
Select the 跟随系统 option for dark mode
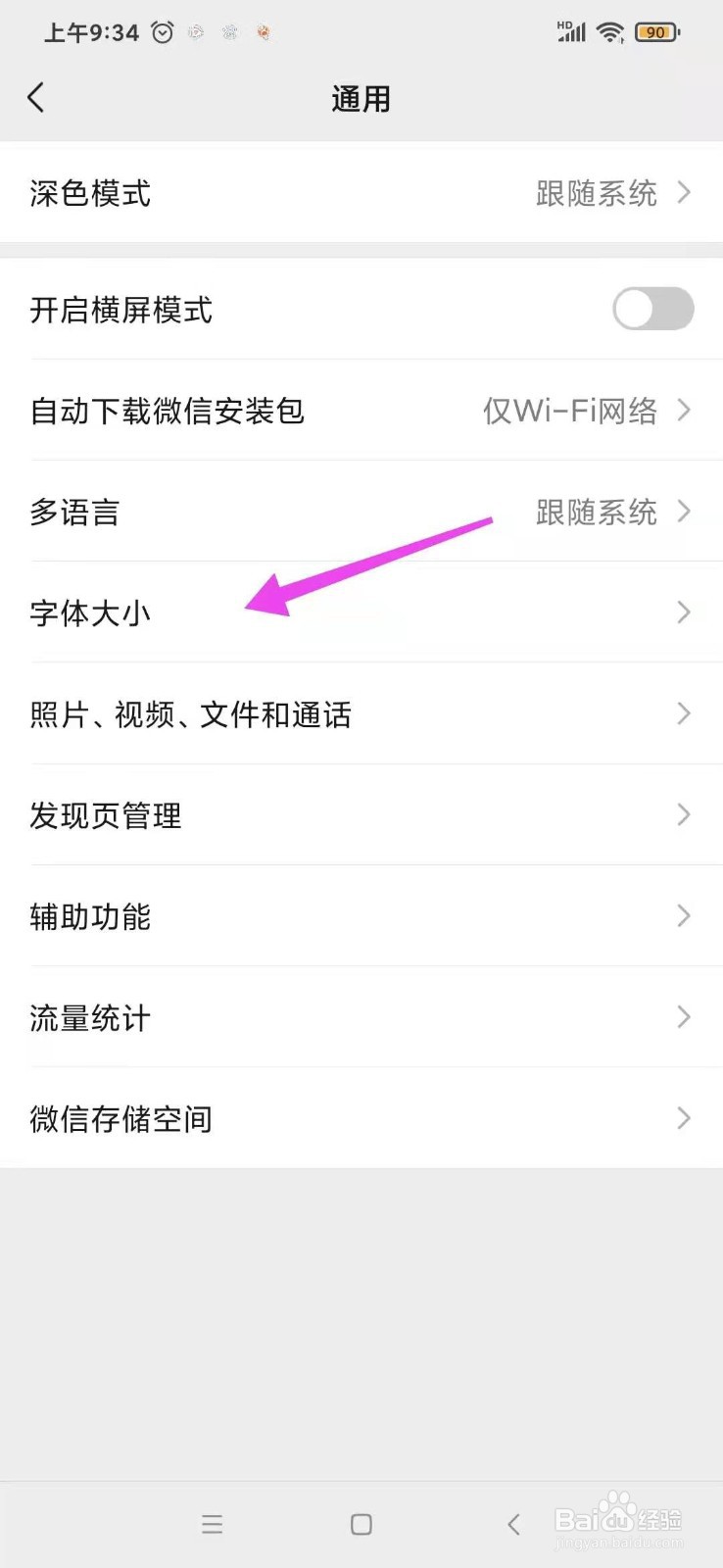coord(597,193)
